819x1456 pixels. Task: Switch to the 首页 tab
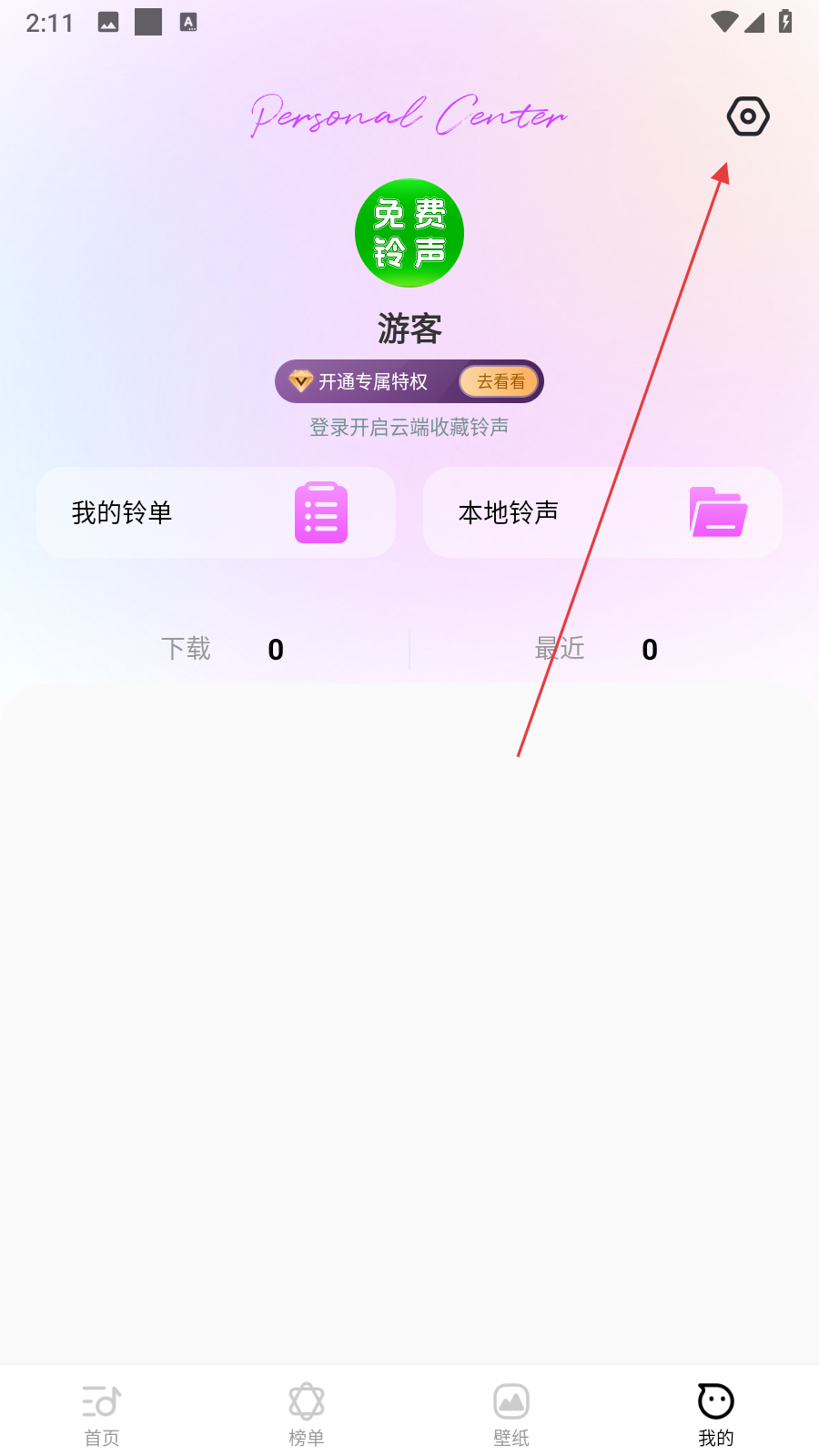pyautogui.click(x=102, y=1413)
